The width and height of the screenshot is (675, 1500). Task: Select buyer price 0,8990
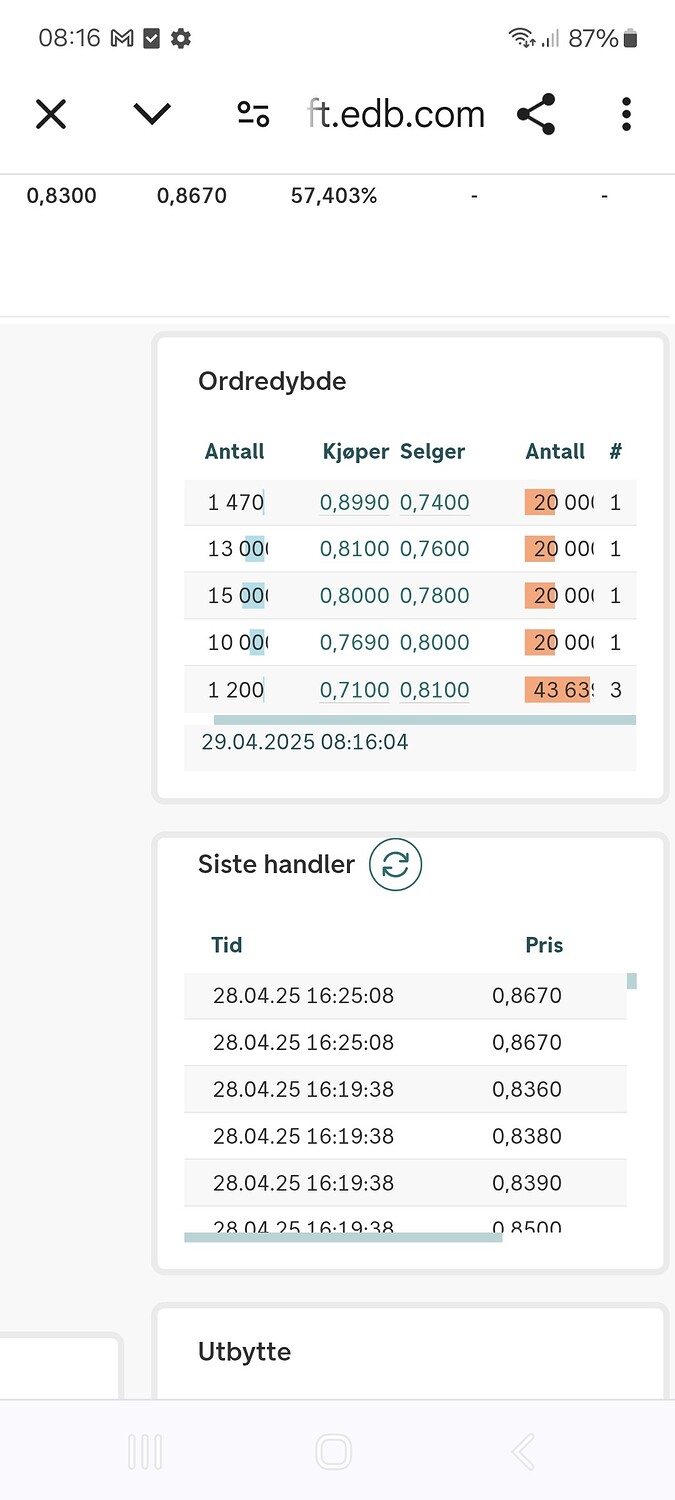click(354, 503)
